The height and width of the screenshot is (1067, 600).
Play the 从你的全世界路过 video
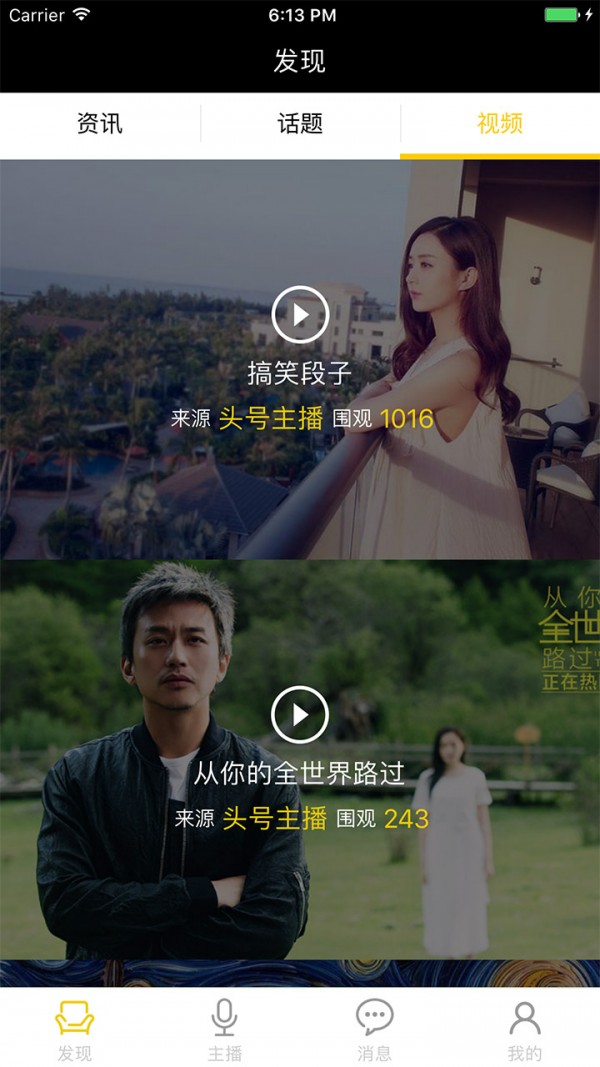tap(300, 714)
